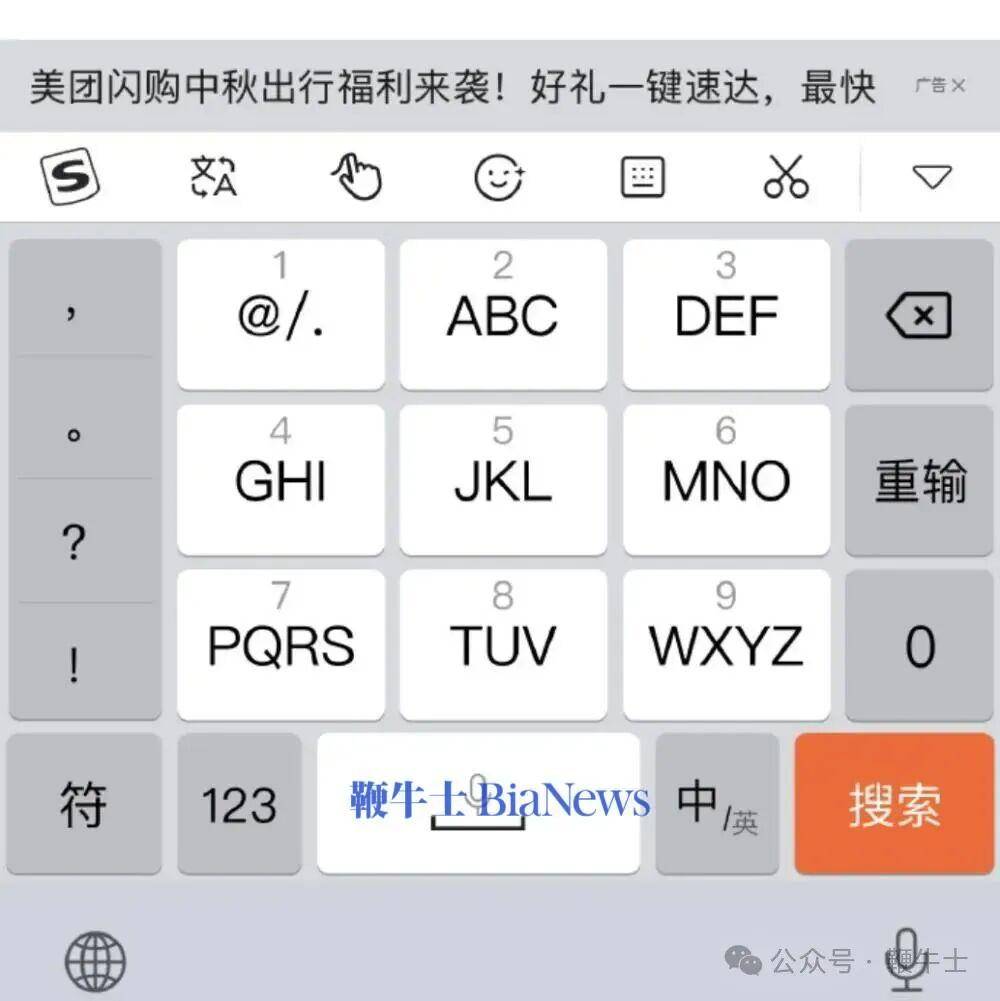Screen dimensions: 1000x1001
Task: Close the 美团闪购 ad banner
Action: (x=961, y=87)
